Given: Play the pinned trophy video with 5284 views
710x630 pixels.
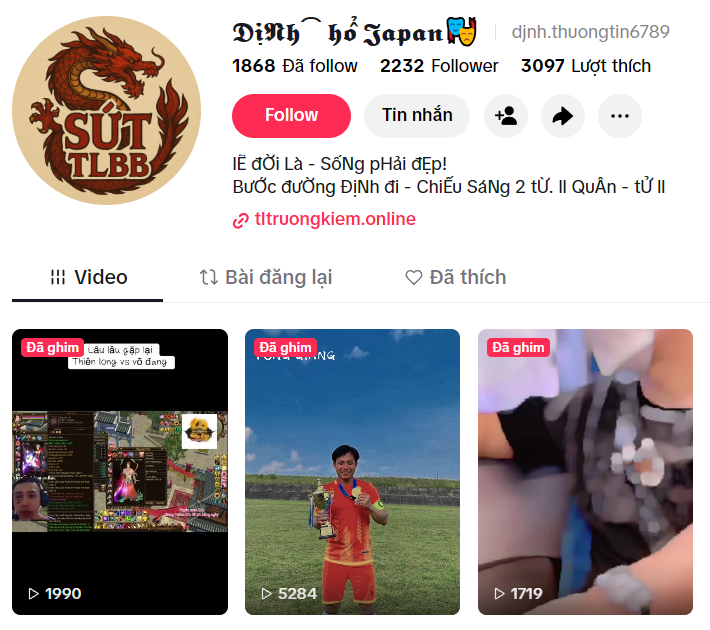Looking at the screenshot, I should point(352,472).
